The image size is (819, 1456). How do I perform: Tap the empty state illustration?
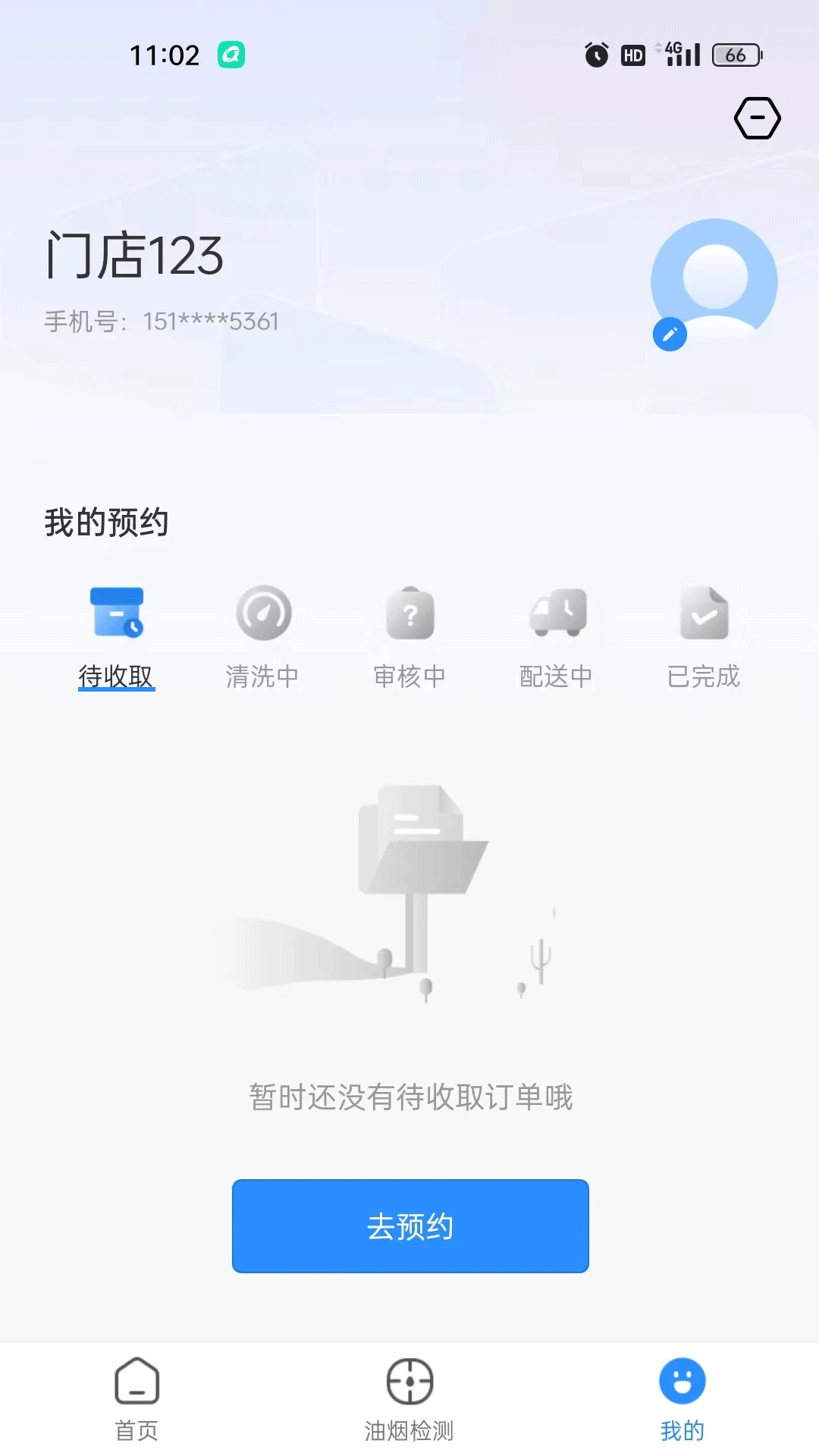409,887
